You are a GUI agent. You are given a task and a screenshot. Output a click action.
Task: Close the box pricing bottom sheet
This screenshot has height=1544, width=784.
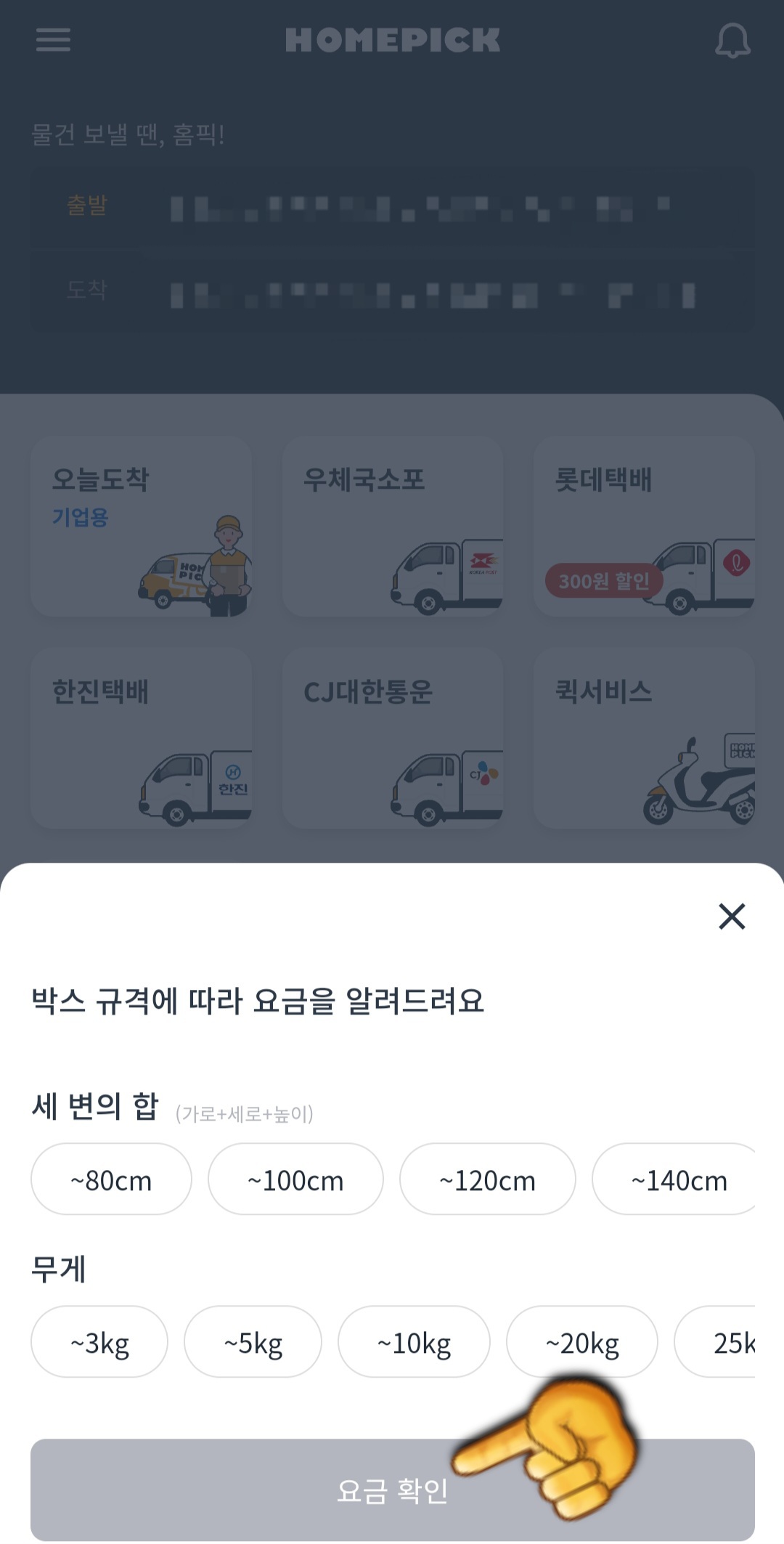point(732,916)
